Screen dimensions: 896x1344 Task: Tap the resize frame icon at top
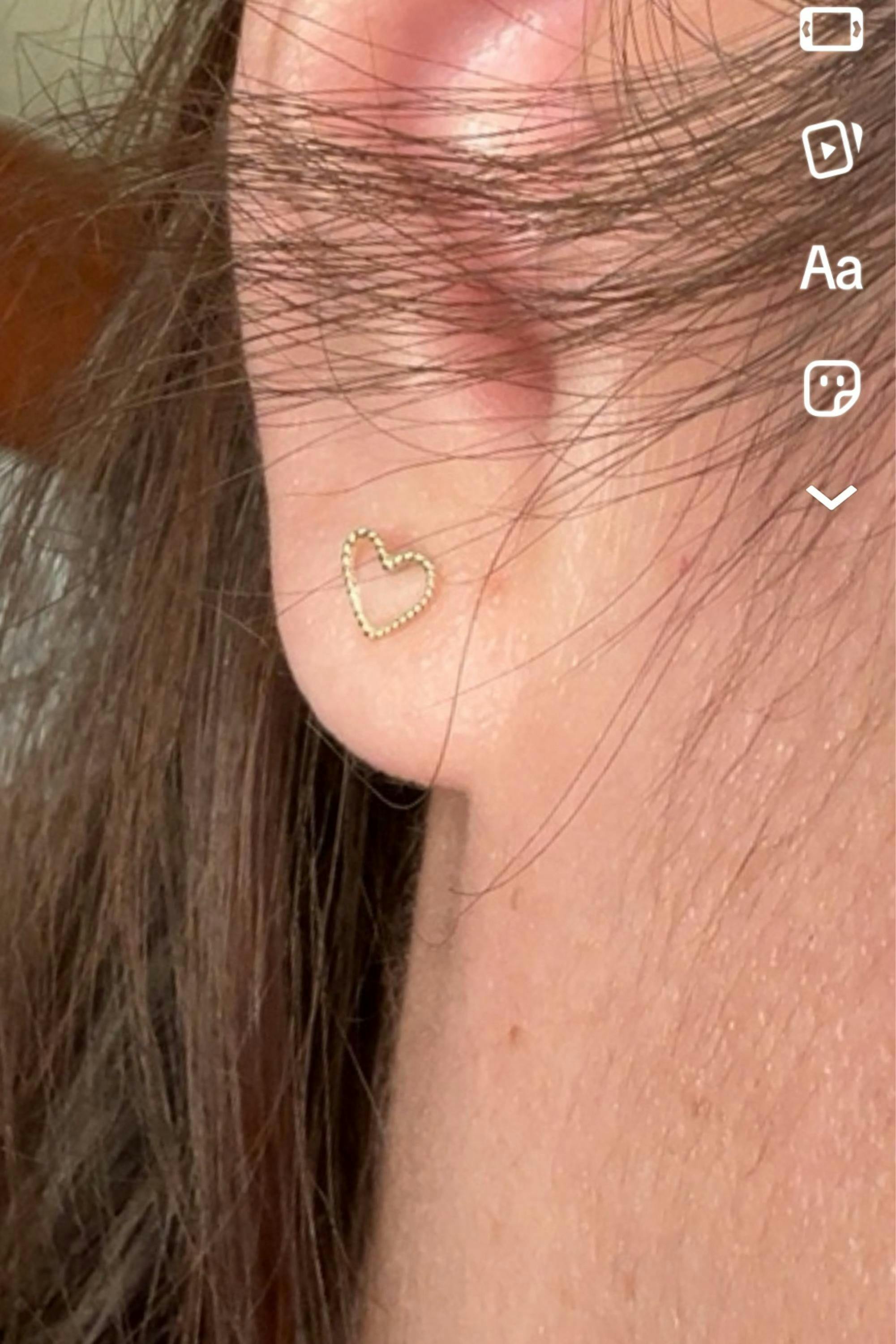[831, 29]
